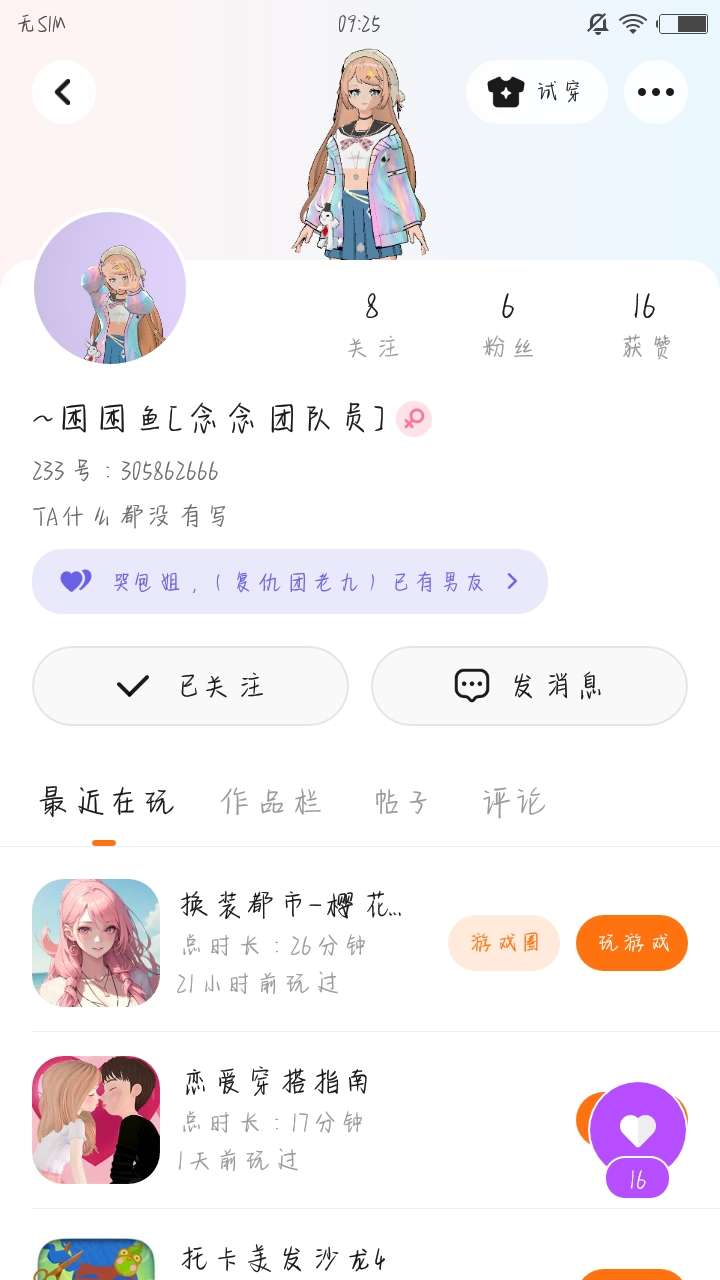
Task: Send a message via 发消息
Action: click(x=529, y=686)
